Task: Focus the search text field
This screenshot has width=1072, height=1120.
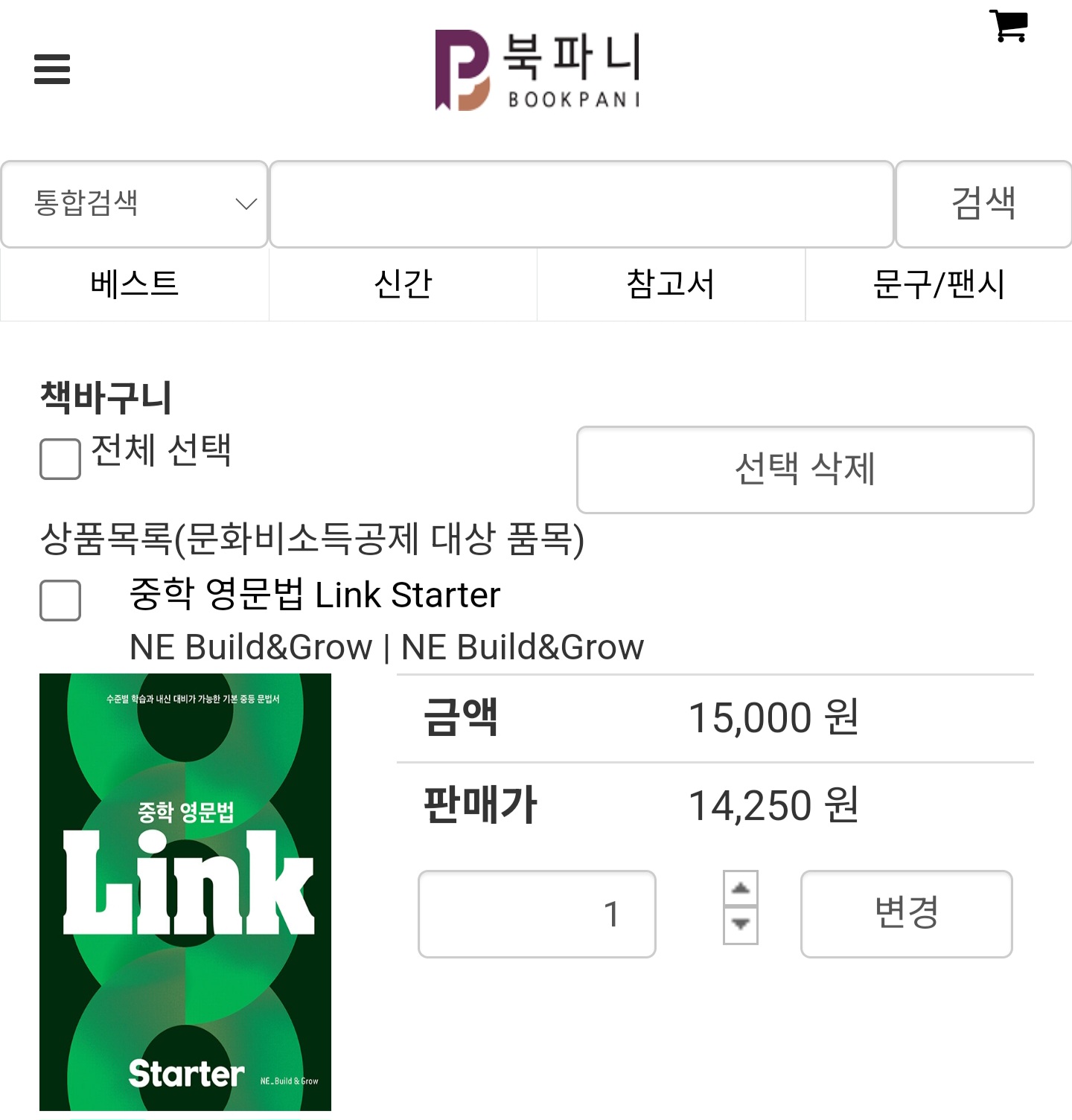Action: coord(581,204)
